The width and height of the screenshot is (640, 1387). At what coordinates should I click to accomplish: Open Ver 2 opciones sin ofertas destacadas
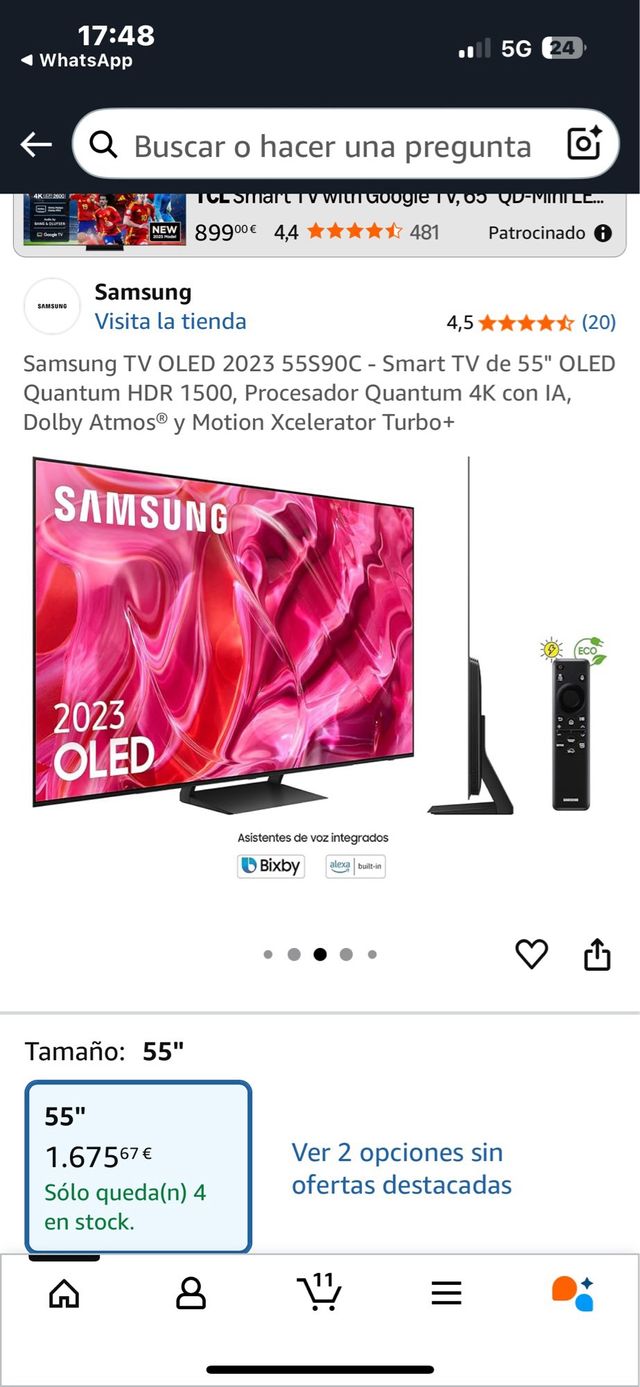[x=401, y=1168]
